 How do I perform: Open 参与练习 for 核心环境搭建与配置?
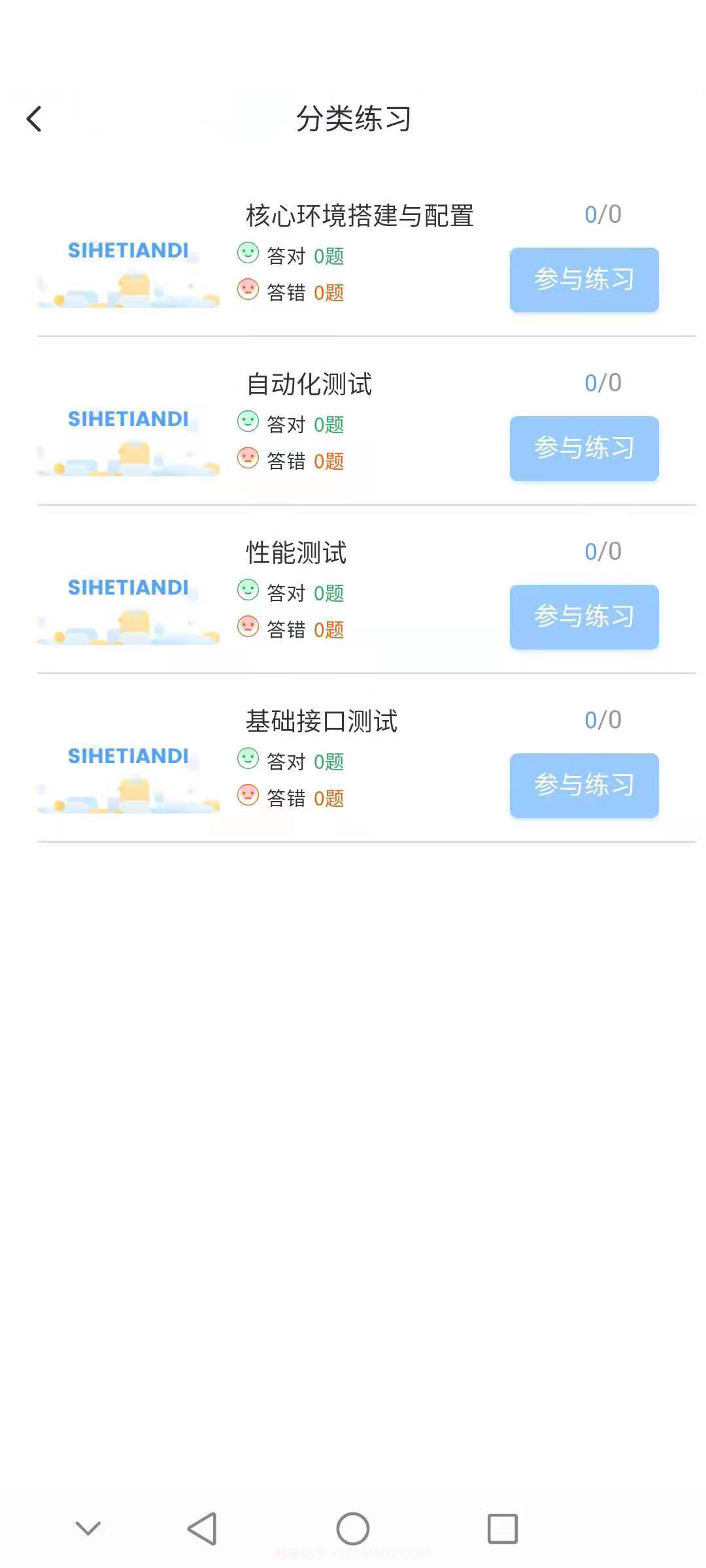click(584, 280)
